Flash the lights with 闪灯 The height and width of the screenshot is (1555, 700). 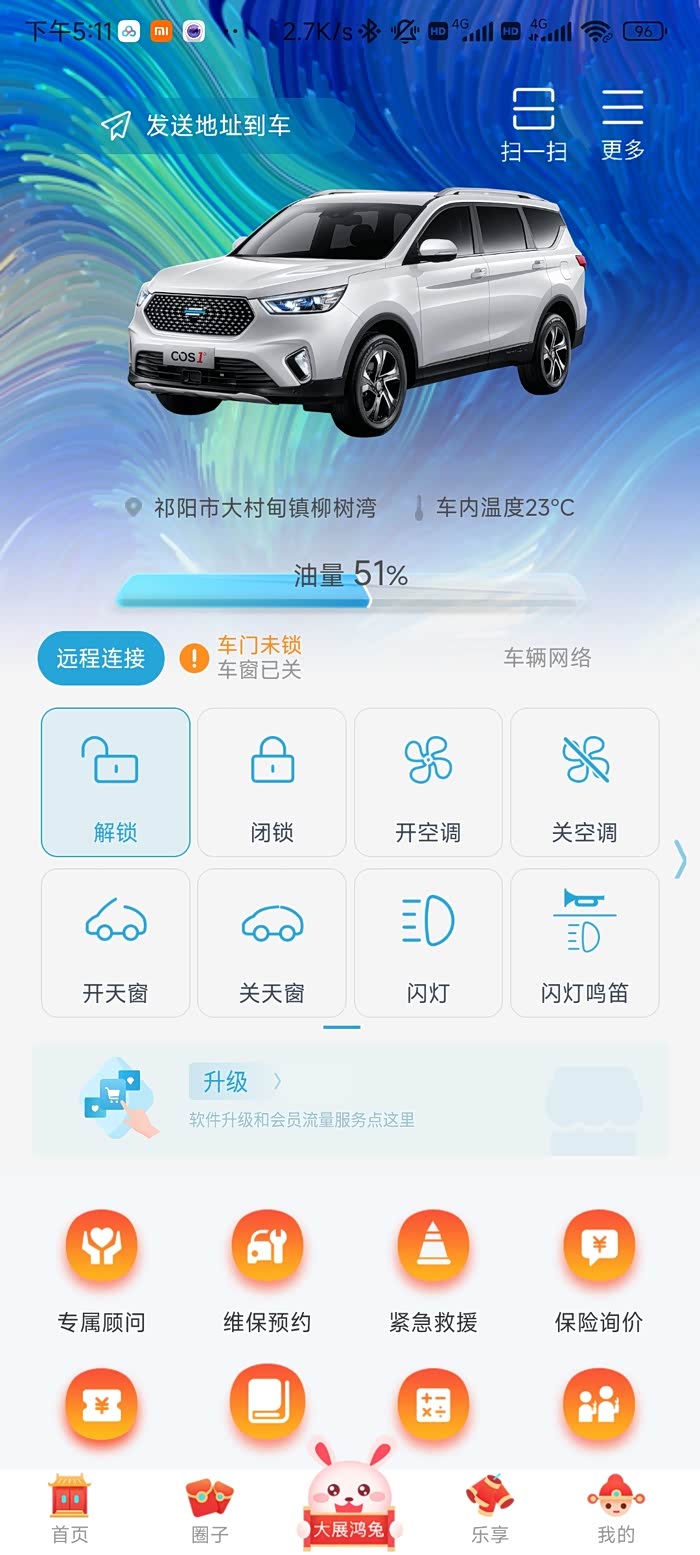(x=428, y=943)
